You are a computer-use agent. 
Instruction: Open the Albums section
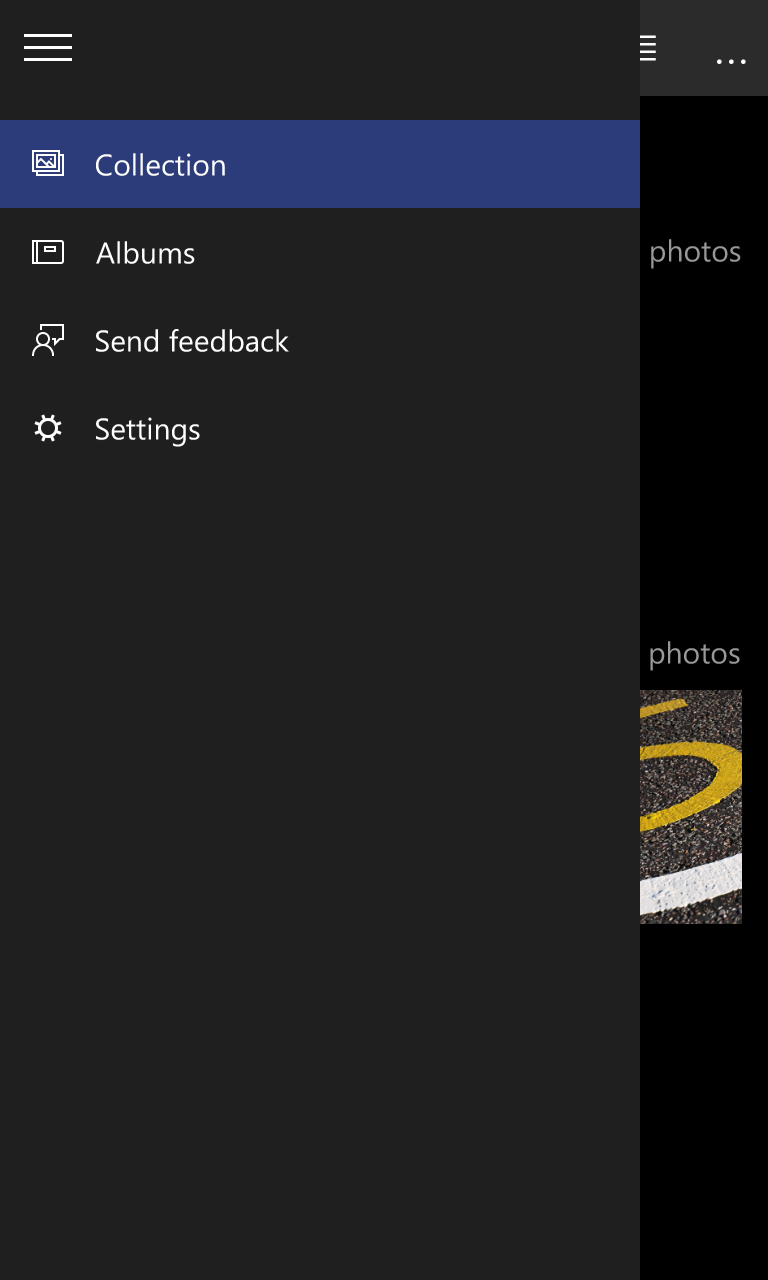tap(320, 252)
